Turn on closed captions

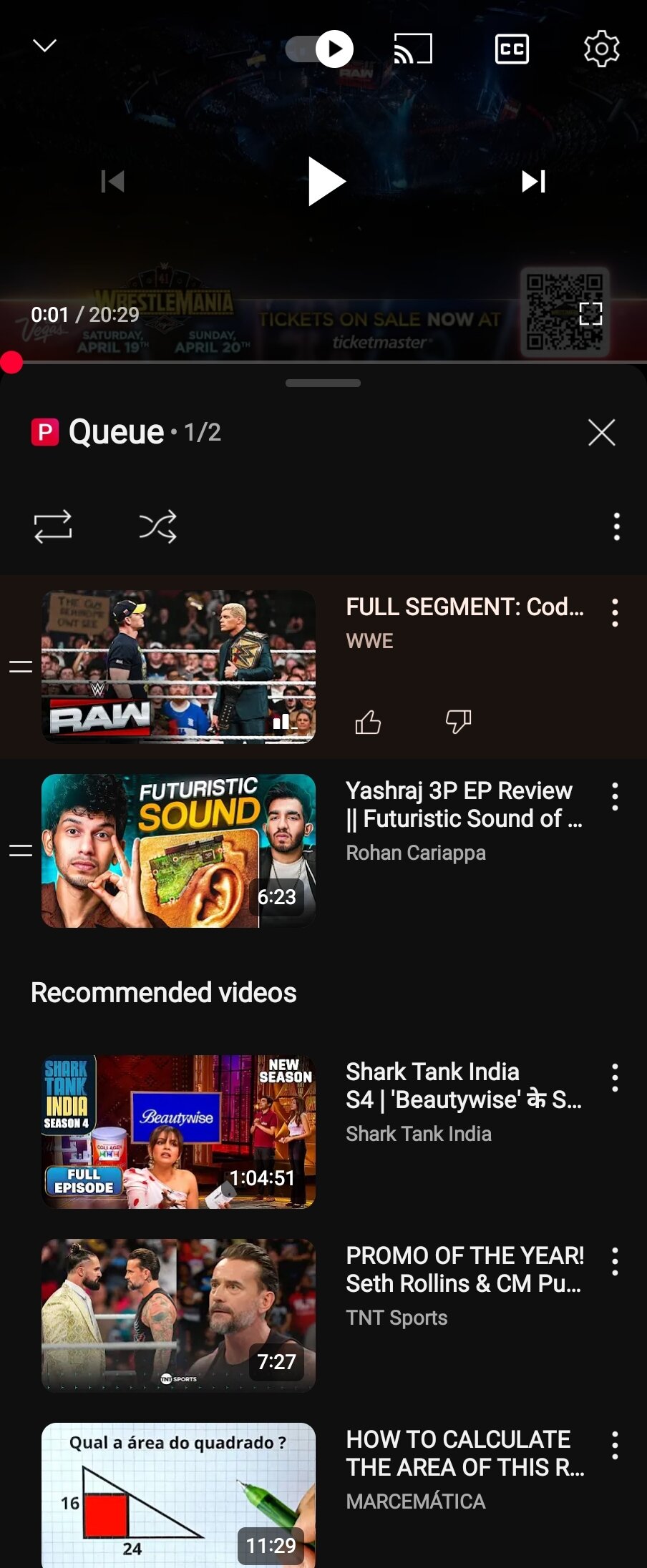click(512, 49)
